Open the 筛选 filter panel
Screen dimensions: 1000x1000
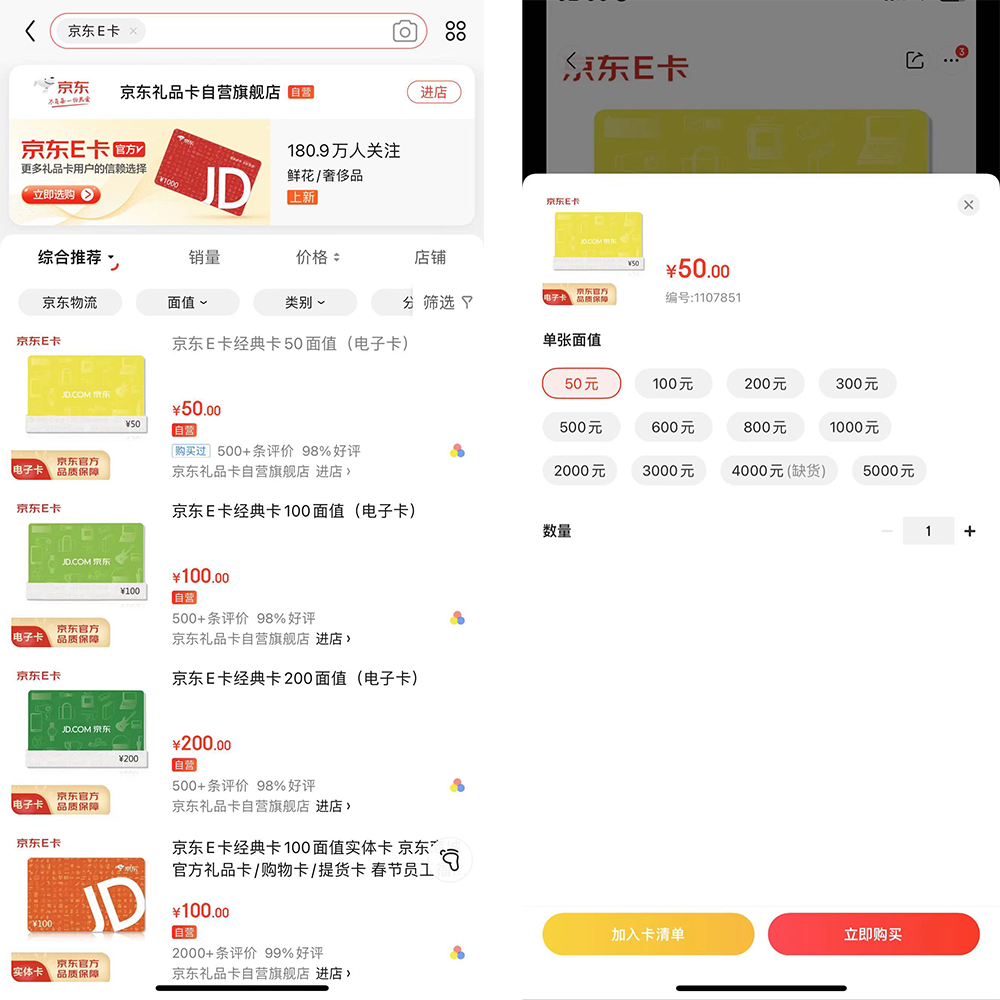447,302
